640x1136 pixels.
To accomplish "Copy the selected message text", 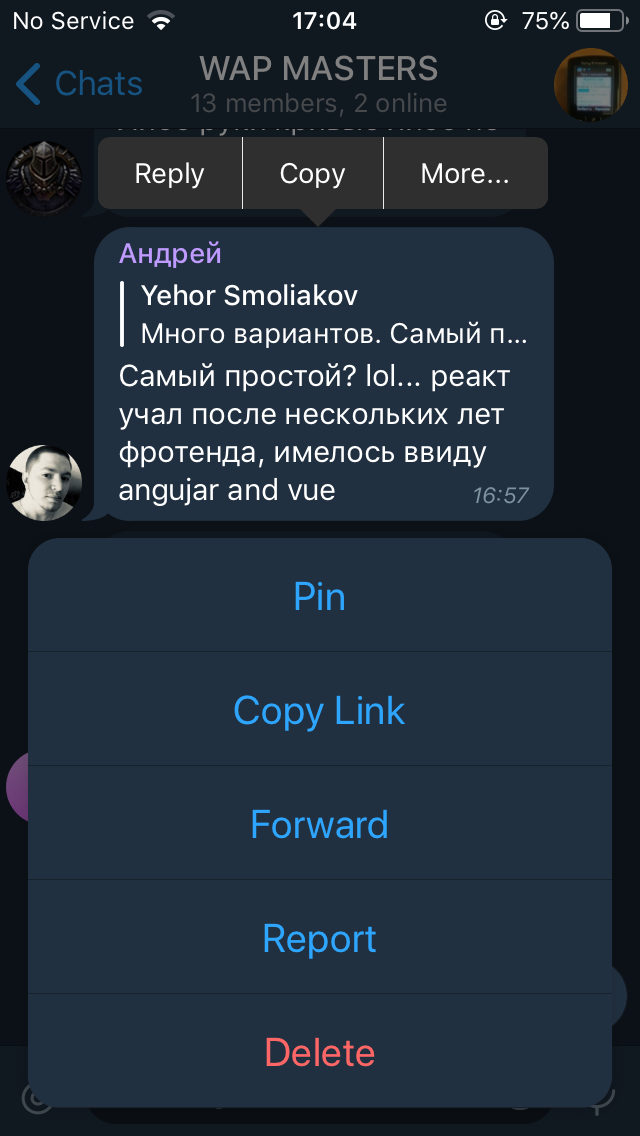I will (312, 174).
